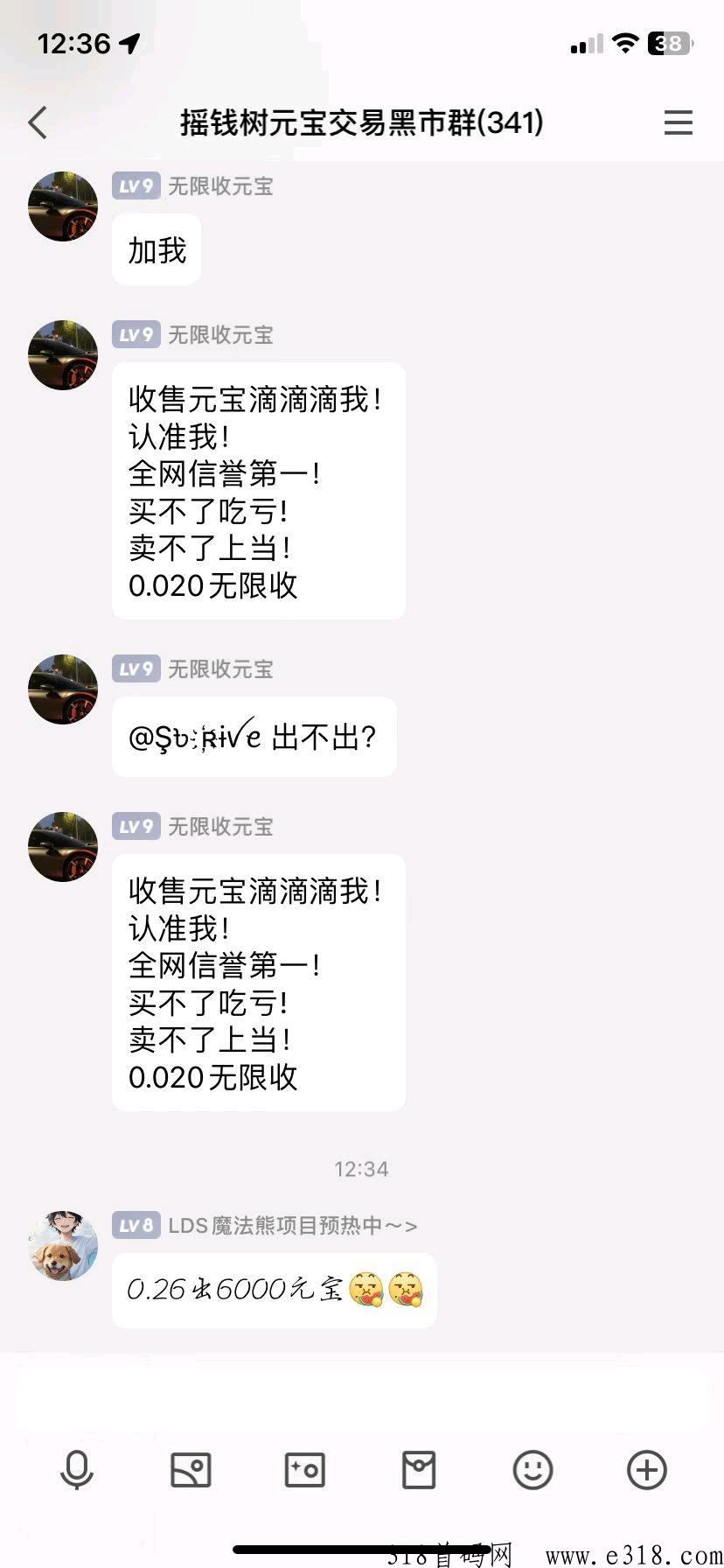Open 无限收元宝 avatar beside 加我 message

(x=63, y=206)
